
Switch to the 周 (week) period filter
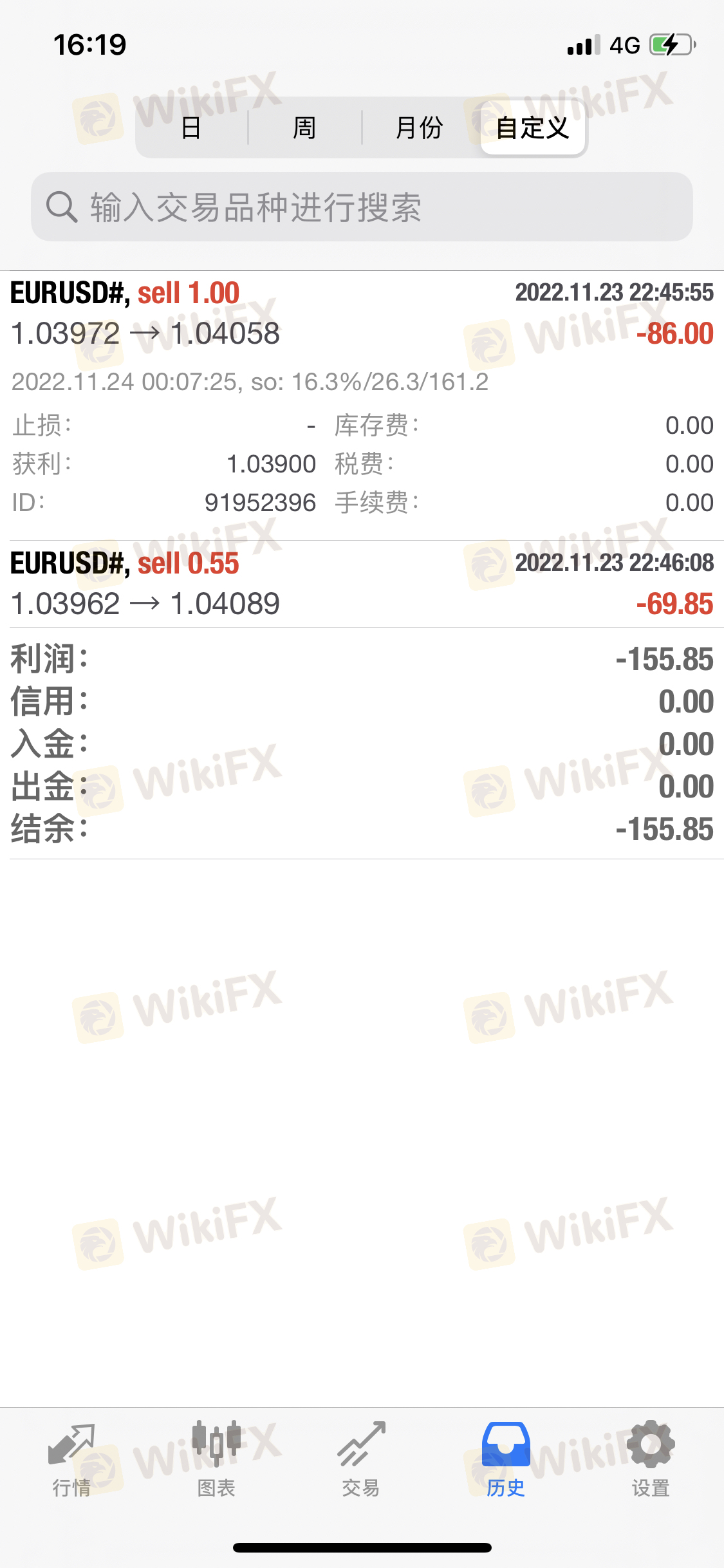pyautogui.click(x=304, y=127)
